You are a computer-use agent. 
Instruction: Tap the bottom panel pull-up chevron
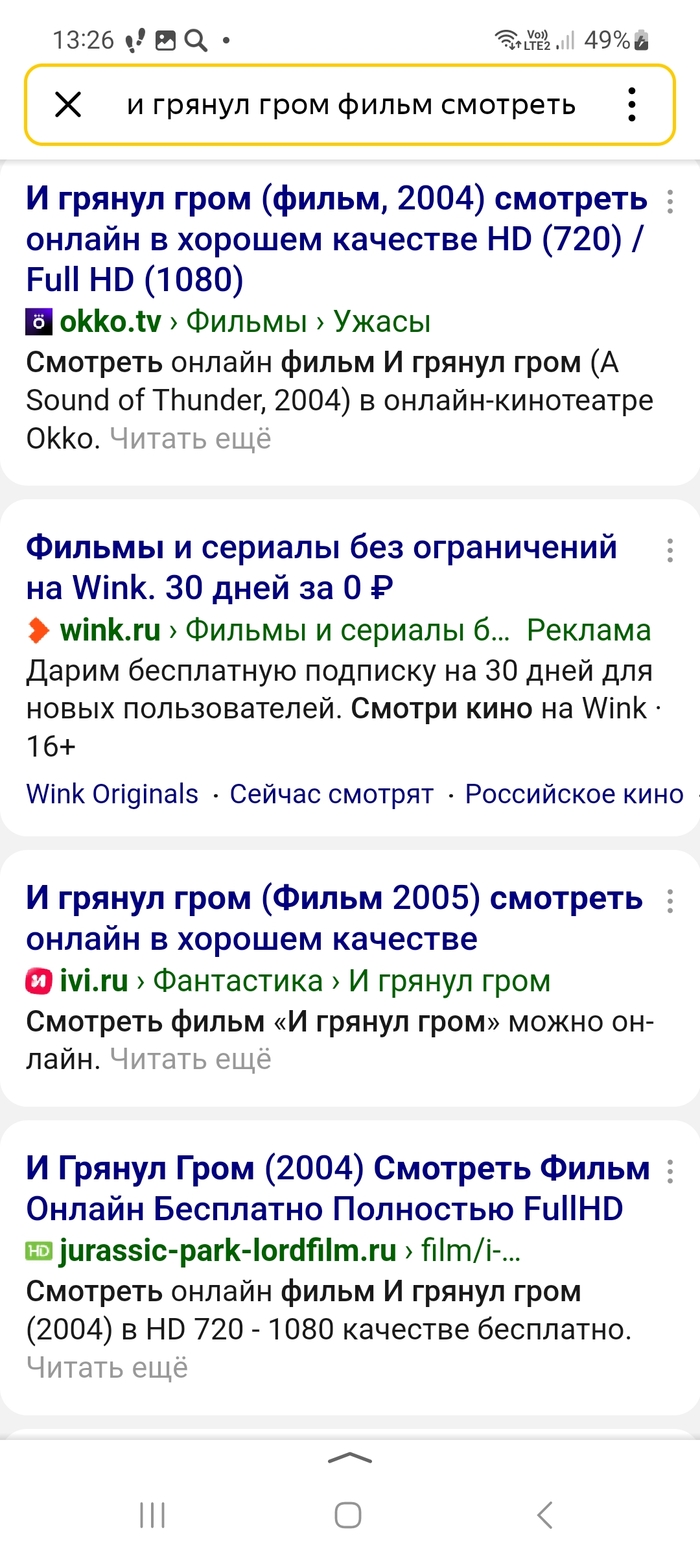[x=349, y=1459]
